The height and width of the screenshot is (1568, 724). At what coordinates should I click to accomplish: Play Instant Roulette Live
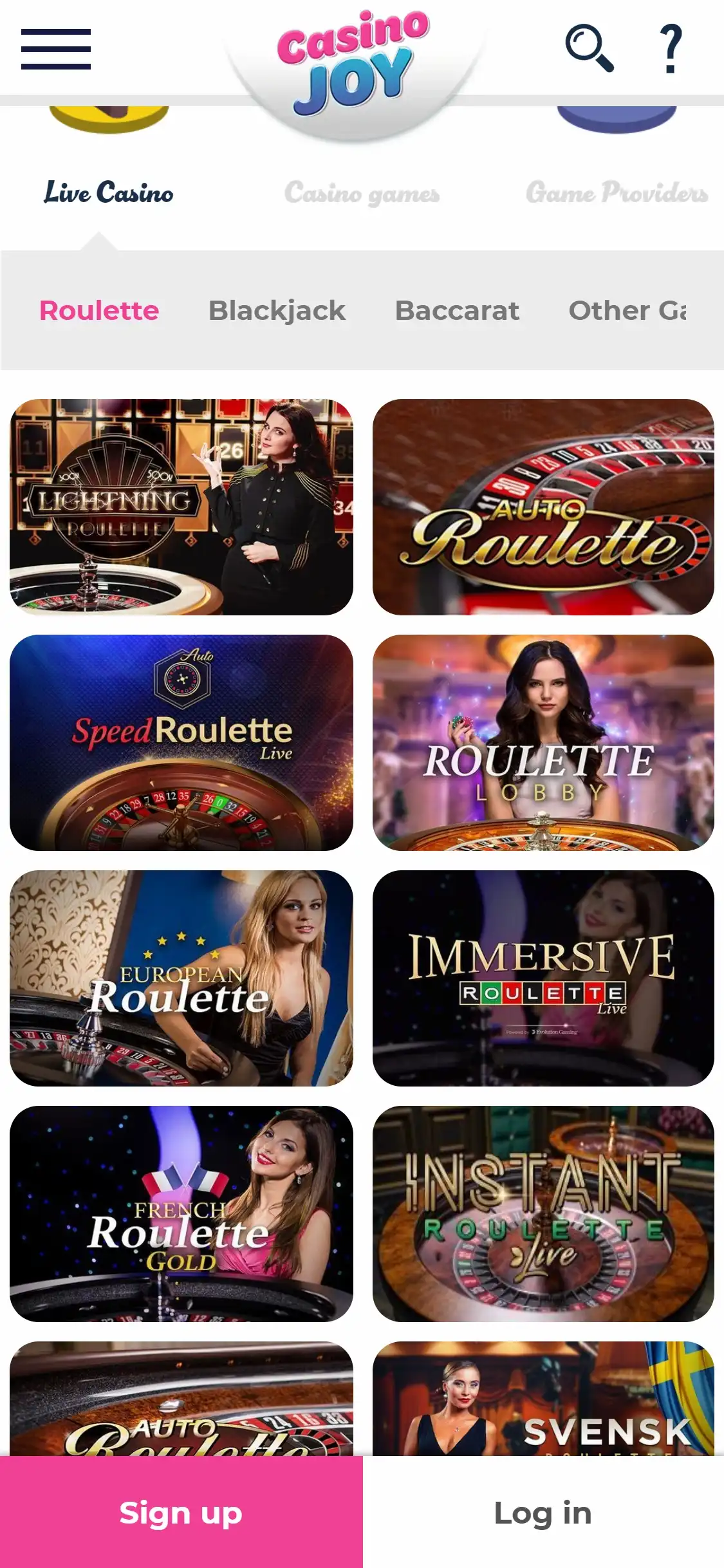pos(543,1213)
